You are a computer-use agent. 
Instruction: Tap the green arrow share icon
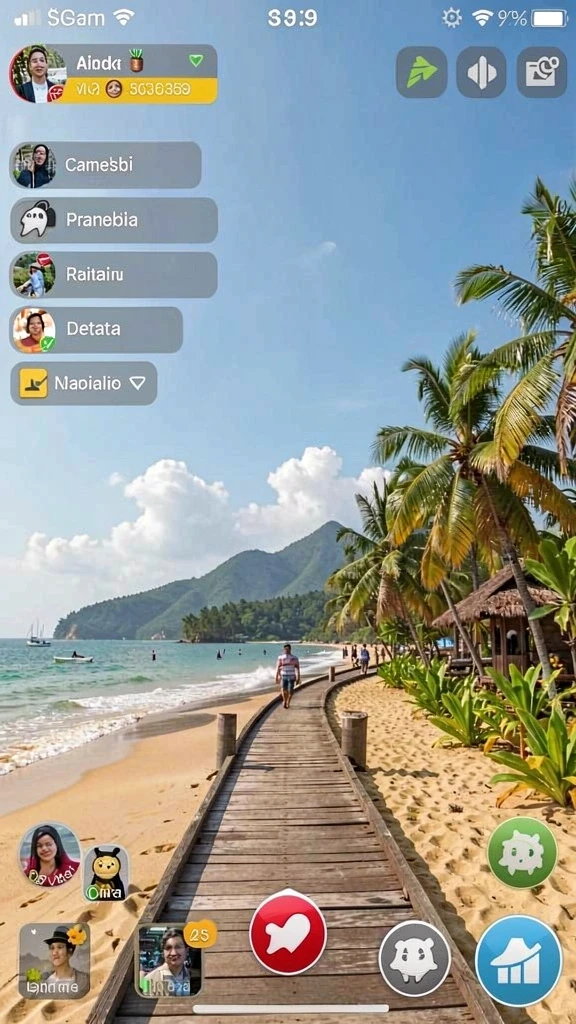pos(421,72)
